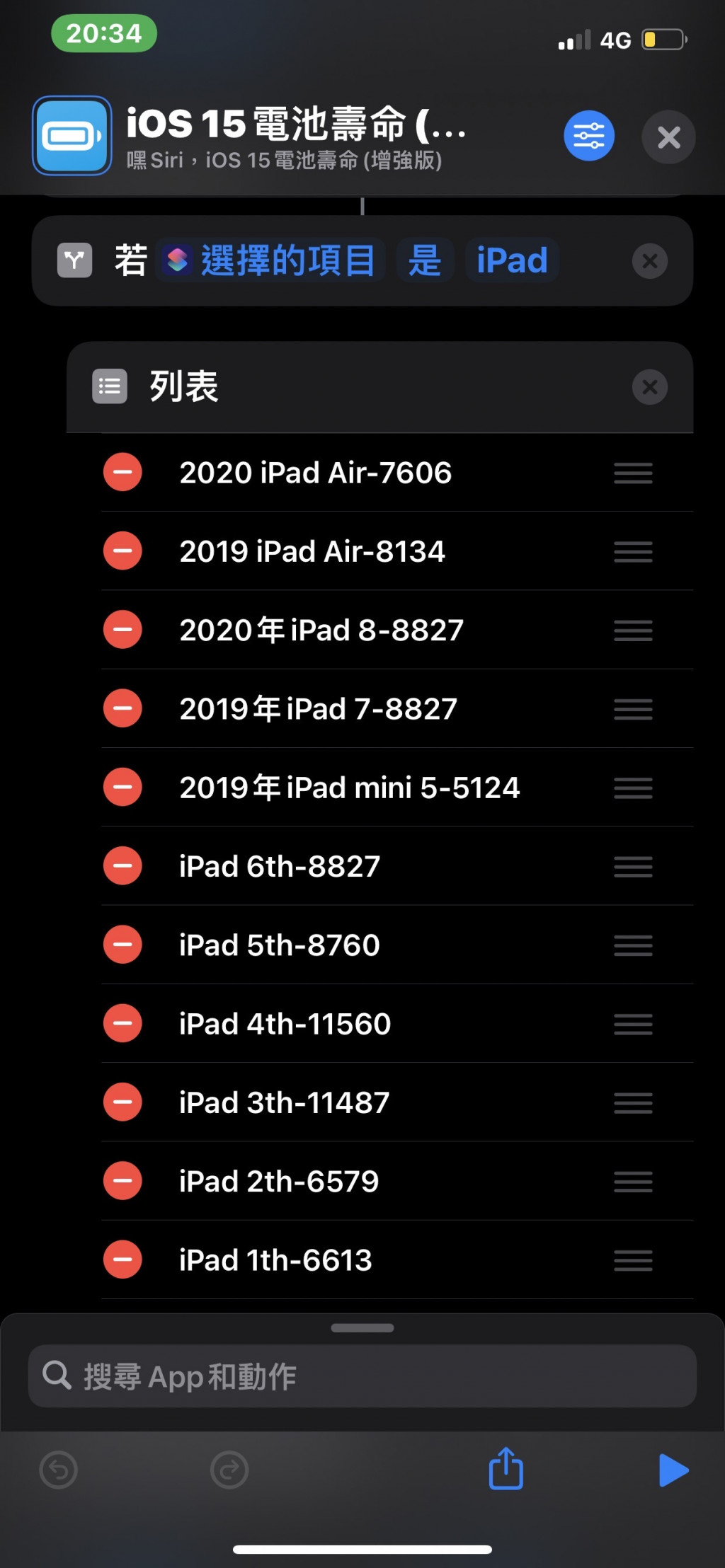
Task: Delete the 若 (If) action
Action: point(649,262)
